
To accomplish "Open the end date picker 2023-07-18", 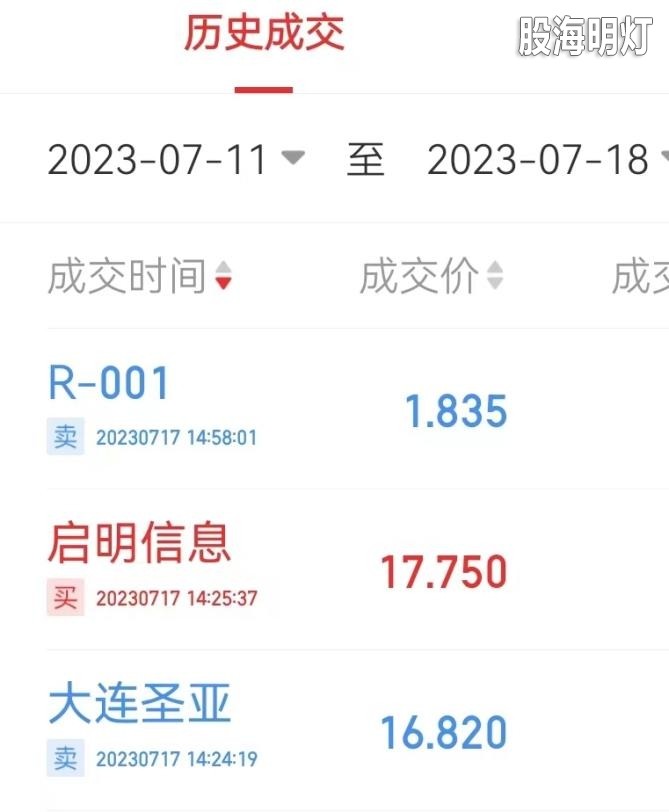I will tap(545, 160).
